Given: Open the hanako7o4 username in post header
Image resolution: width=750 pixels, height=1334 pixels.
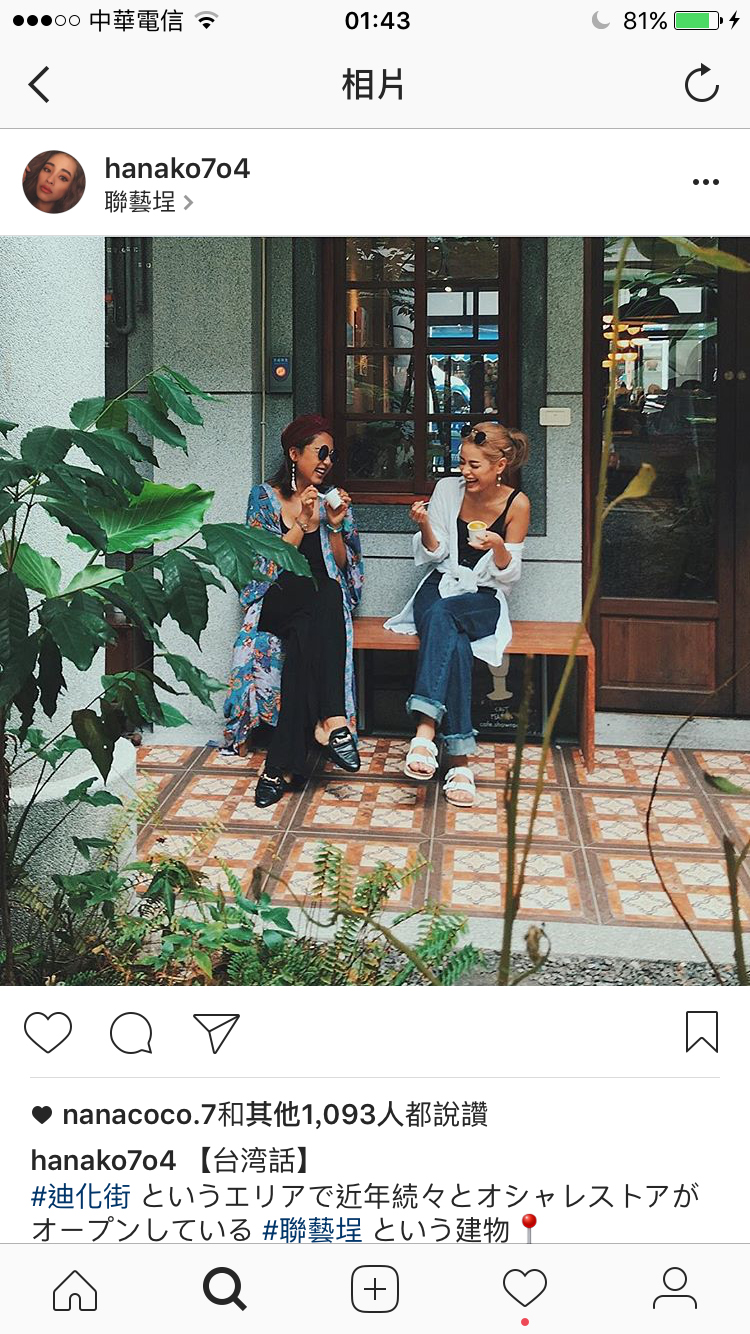Looking at the screenshot, I should (x=177, y=168).
